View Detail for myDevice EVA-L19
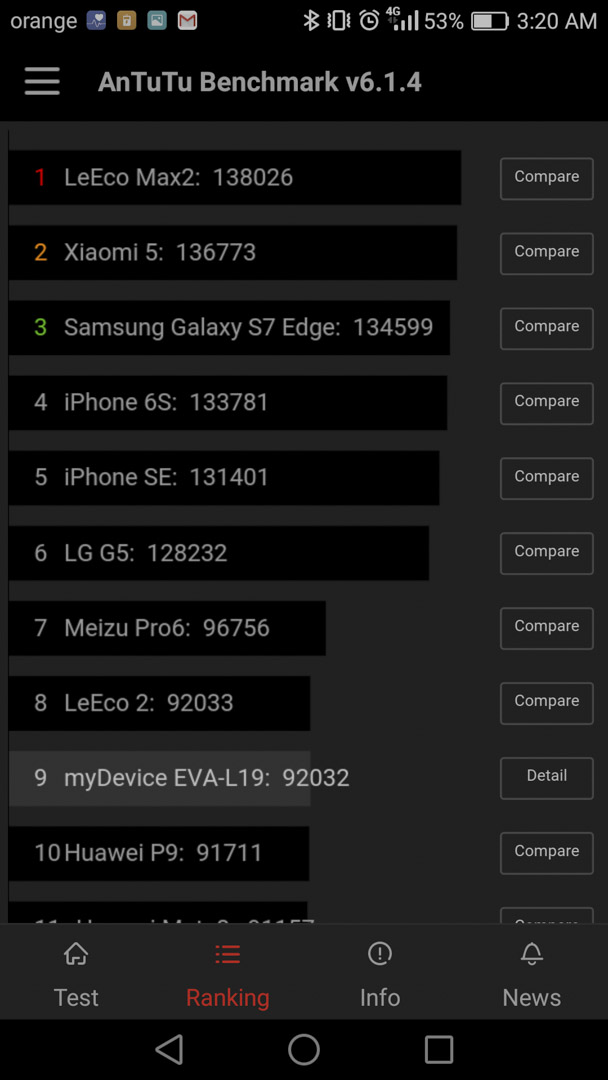 (547, 778)
